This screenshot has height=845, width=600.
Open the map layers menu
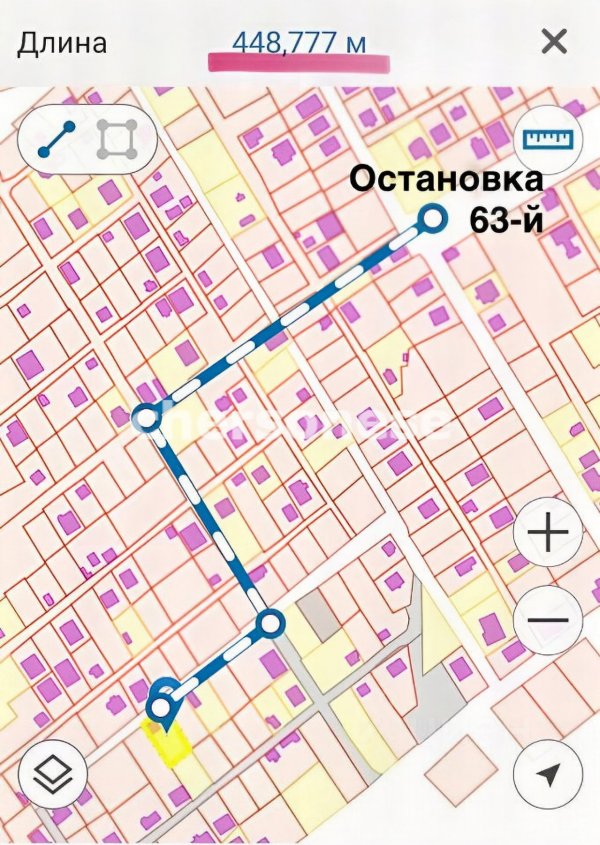point(52,773)
